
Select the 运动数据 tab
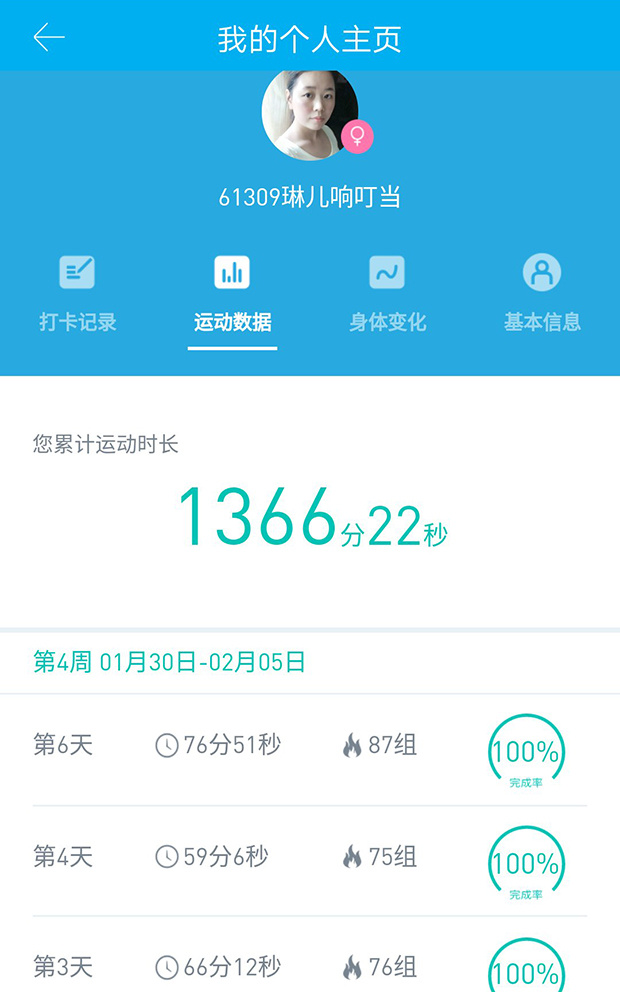pos(232,294)
